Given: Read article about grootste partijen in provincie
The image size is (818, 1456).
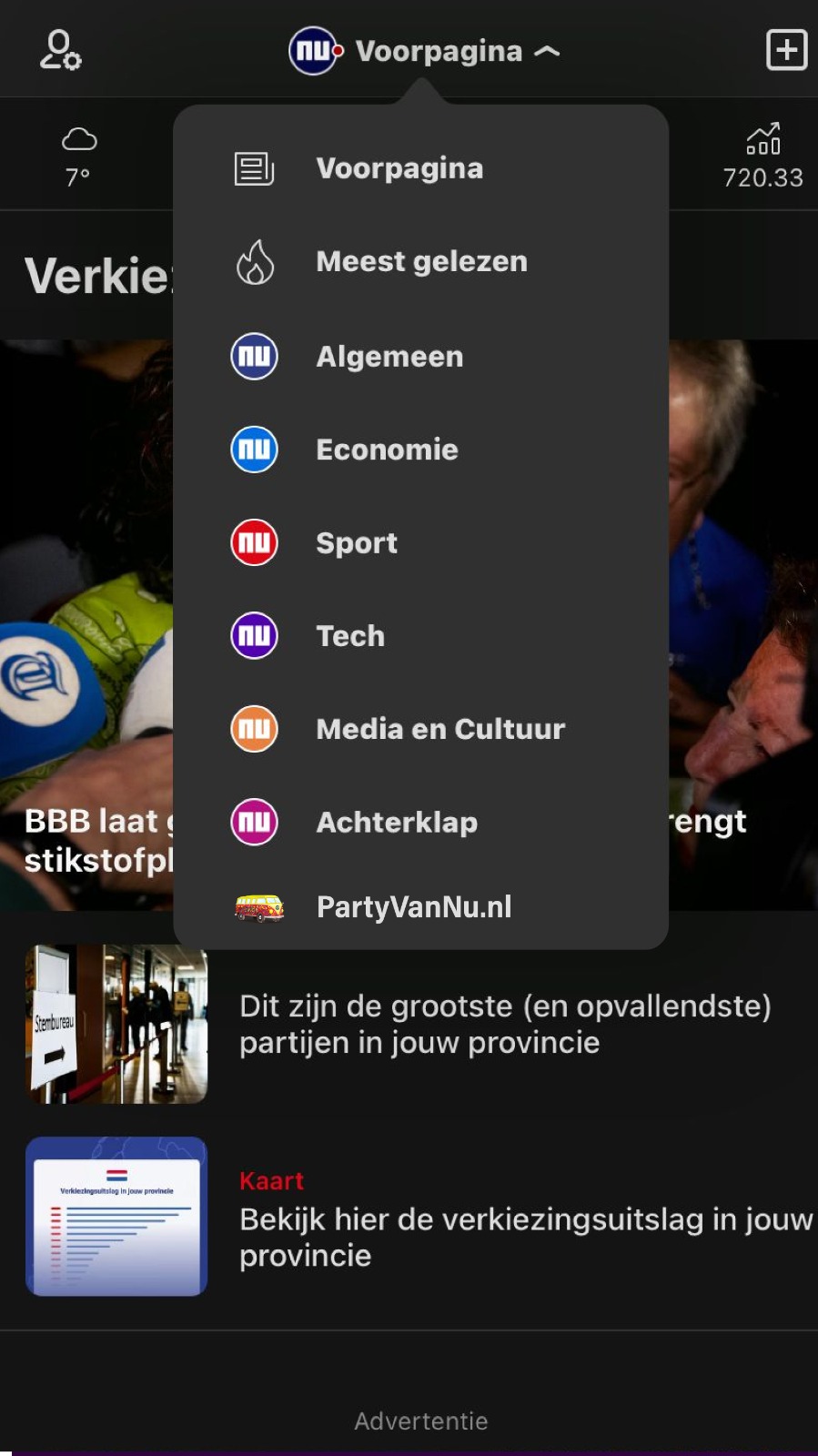Looking at the screenshot, I should (505, 1024).
